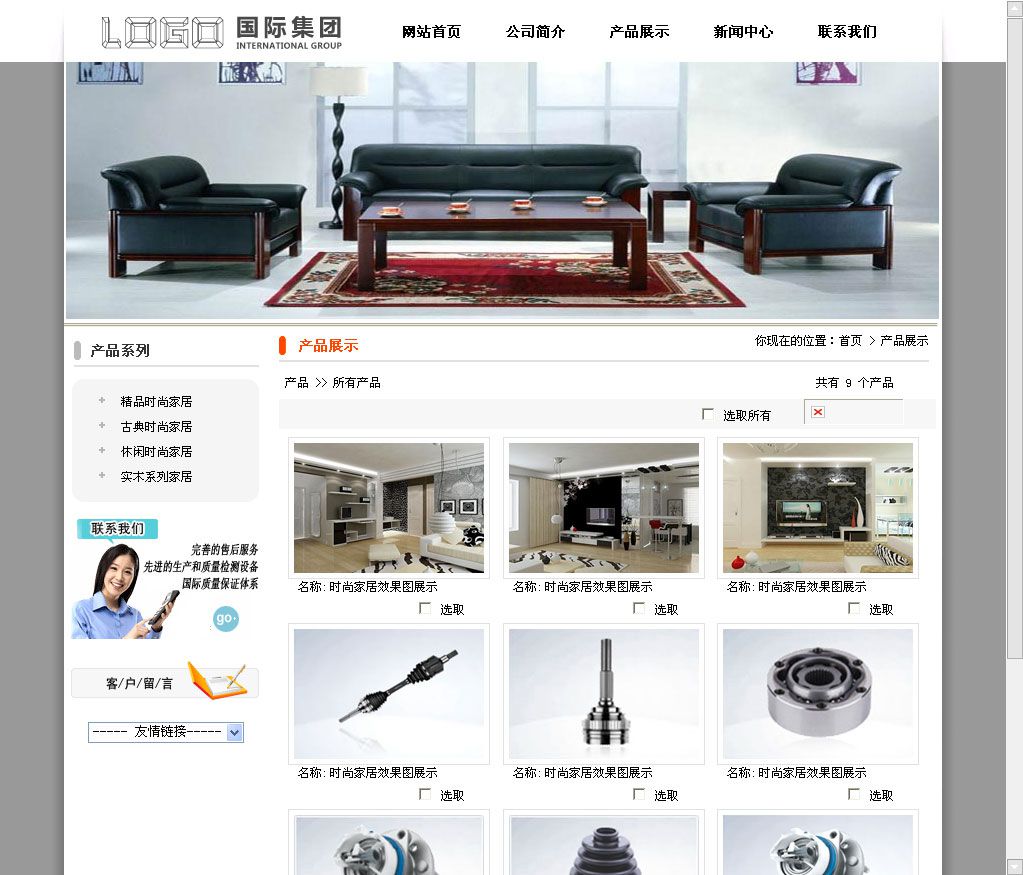
Task: Tick 选取 under the drive shaft product
Action: coord(425,794)
